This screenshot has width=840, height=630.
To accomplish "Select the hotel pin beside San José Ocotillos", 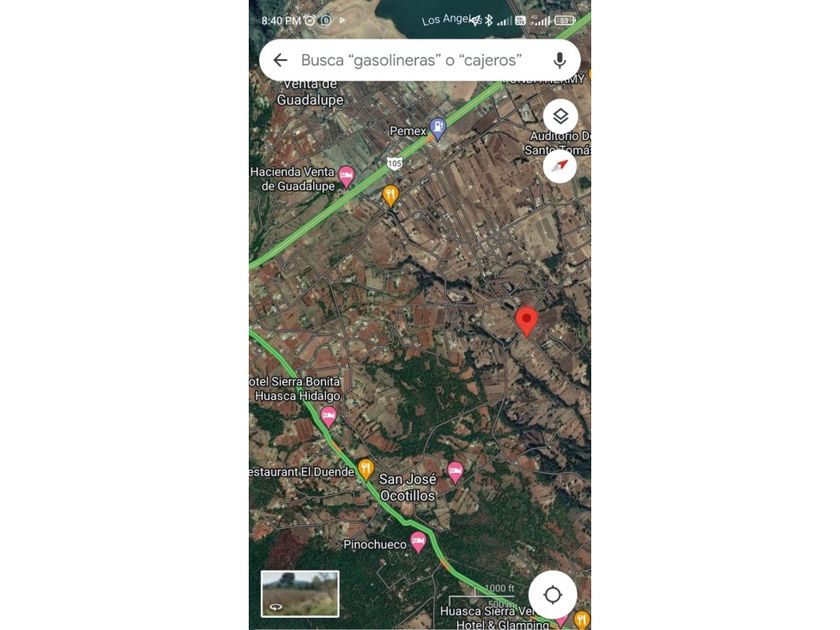I will coord(455,472).
